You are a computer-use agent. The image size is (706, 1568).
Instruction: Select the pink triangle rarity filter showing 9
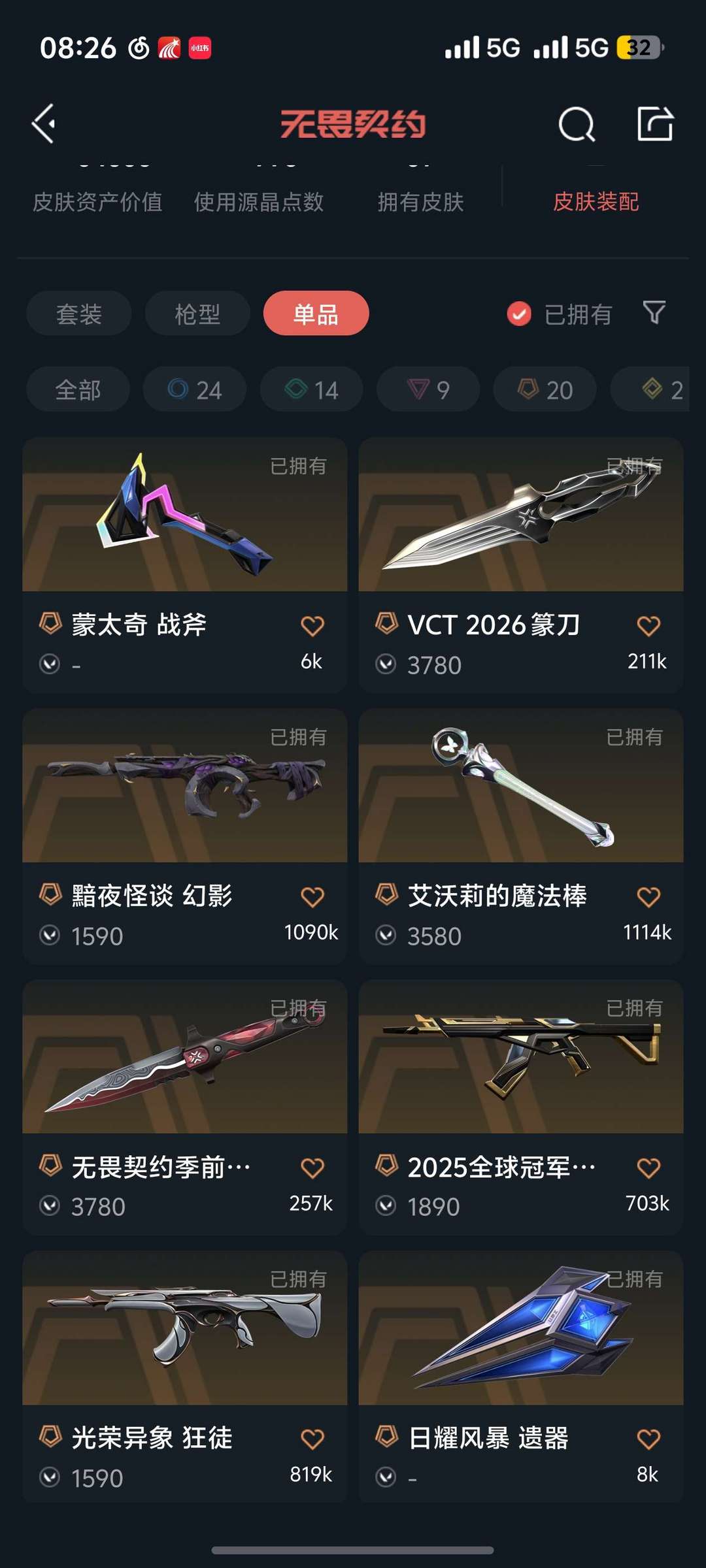pos(427,389)
